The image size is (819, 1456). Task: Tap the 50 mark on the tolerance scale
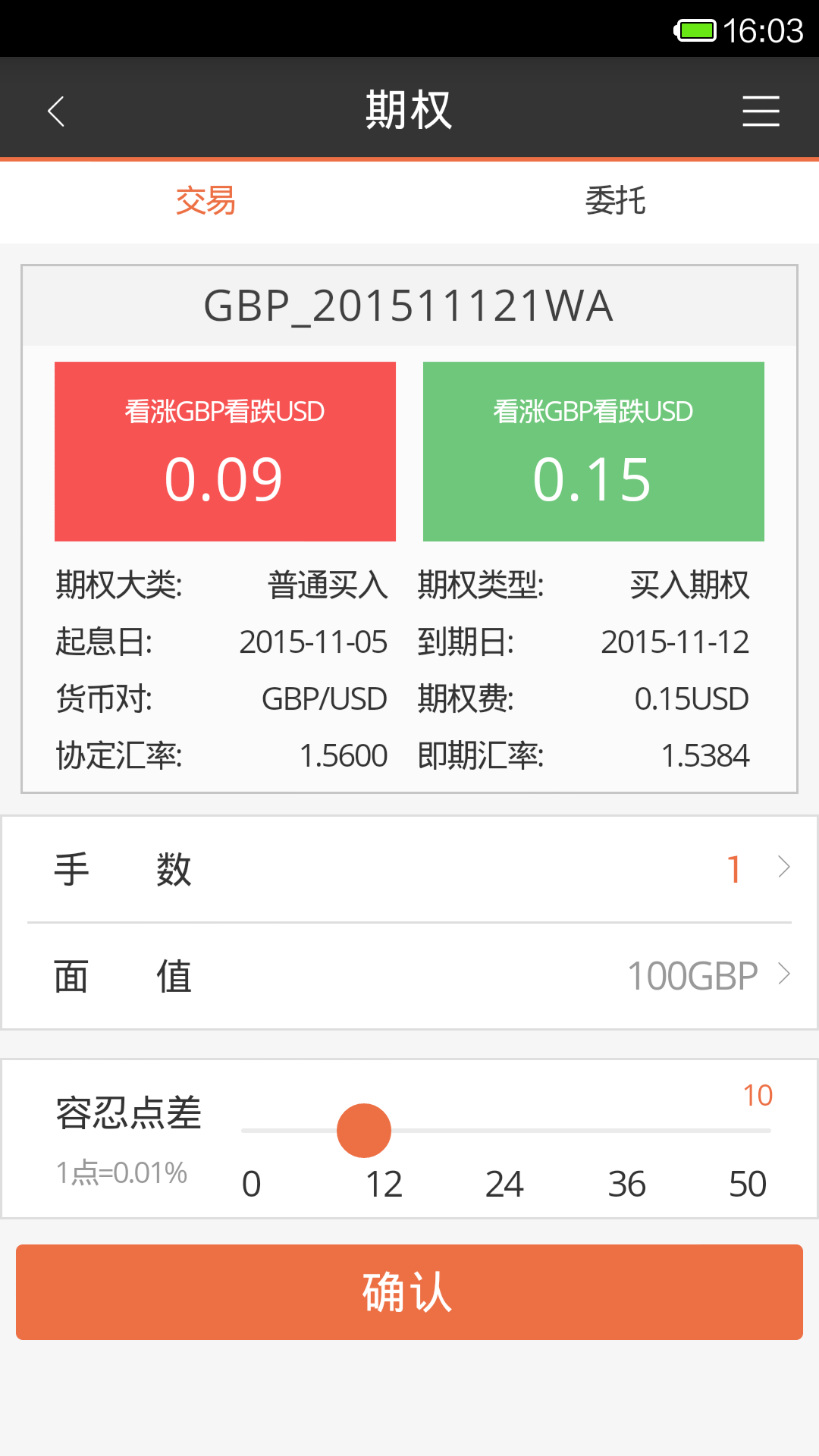point(748,1183)
